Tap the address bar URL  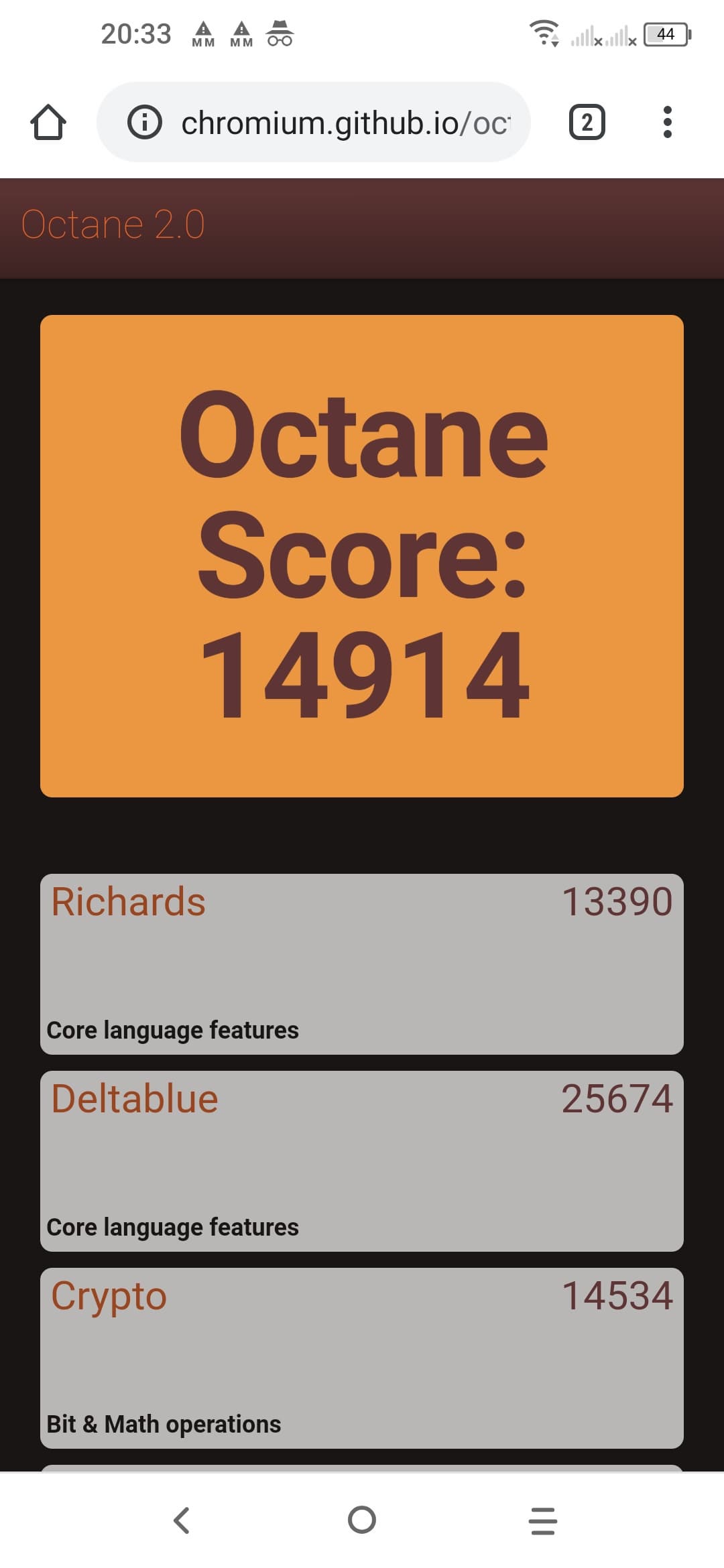click(x=345, y=123)
